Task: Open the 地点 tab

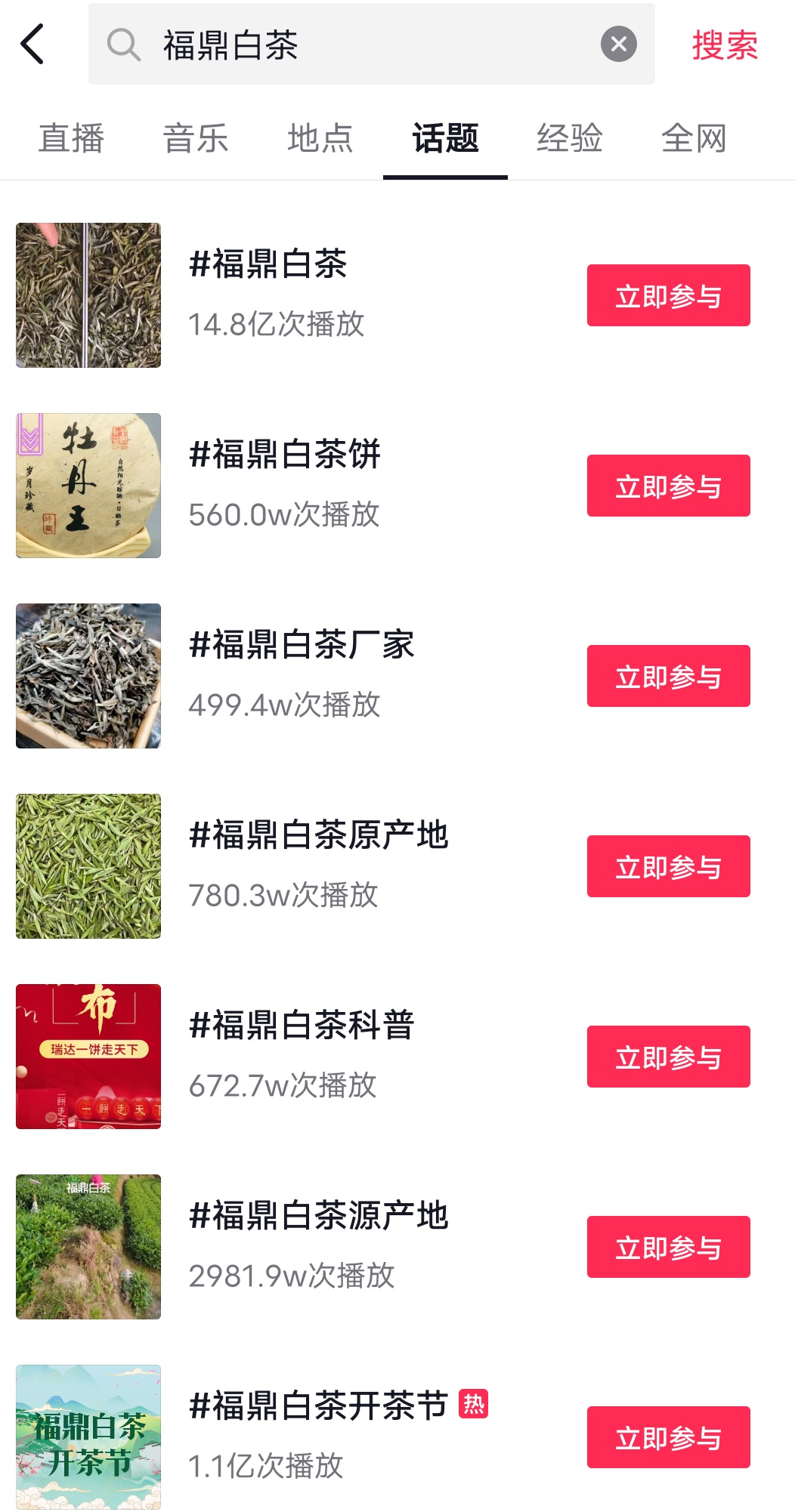Action: 320,139
